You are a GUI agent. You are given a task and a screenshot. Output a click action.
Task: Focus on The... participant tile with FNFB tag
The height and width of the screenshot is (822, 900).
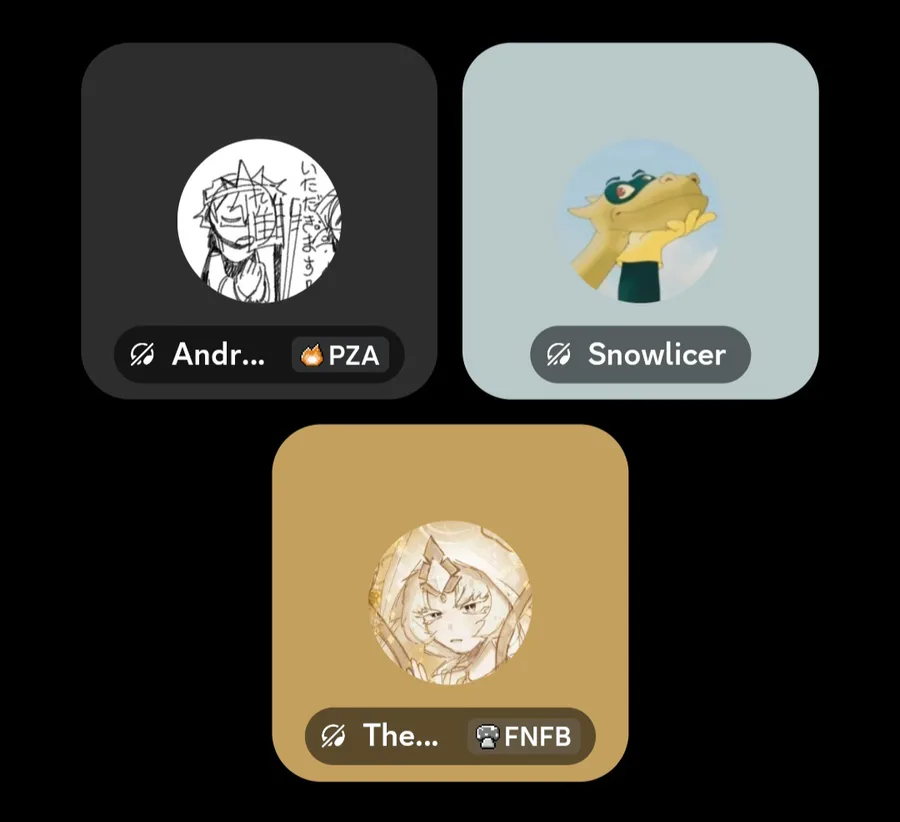click(450, 602)
